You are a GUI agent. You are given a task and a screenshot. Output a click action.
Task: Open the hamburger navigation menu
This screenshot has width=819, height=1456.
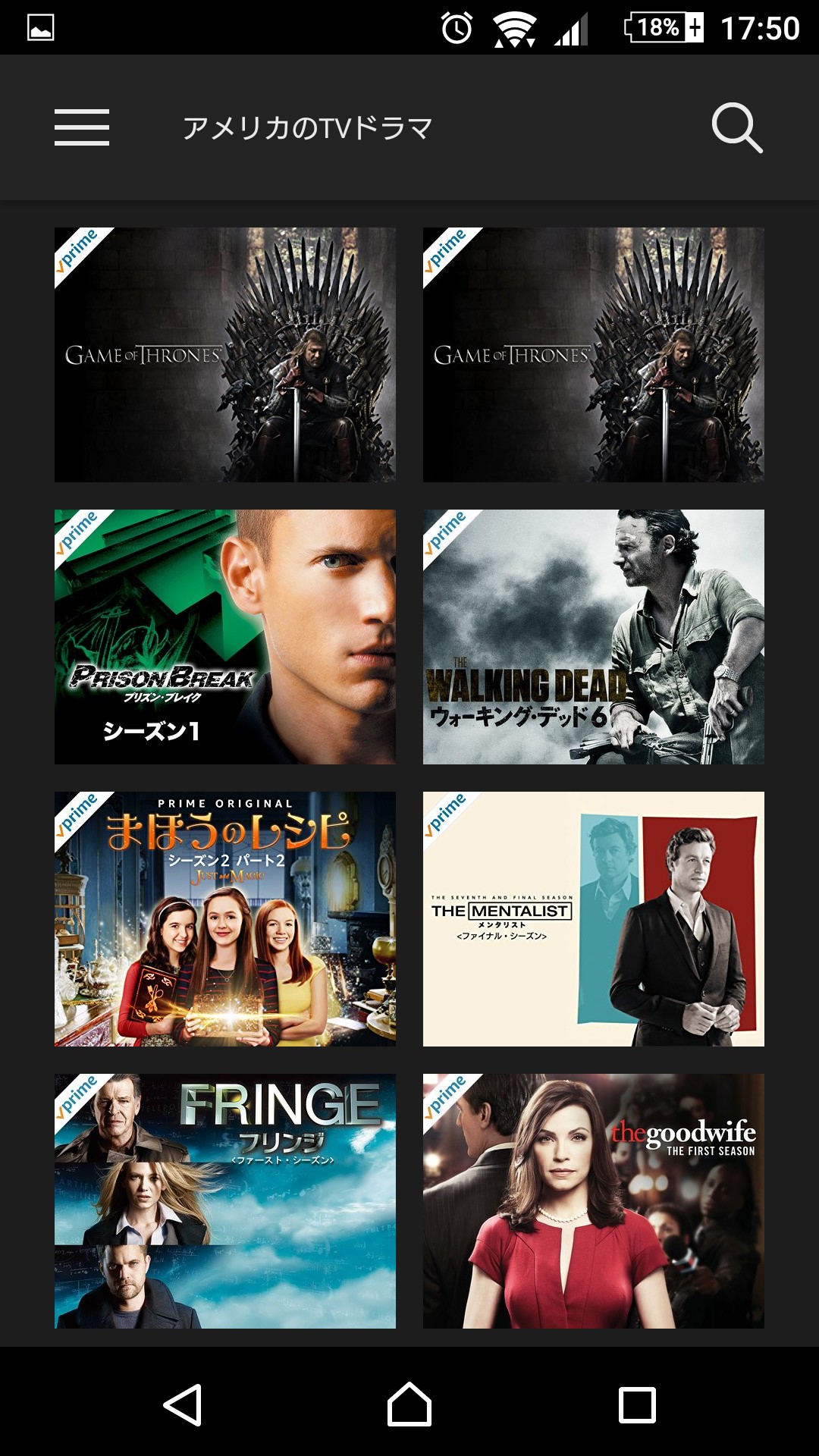[82, 127]
